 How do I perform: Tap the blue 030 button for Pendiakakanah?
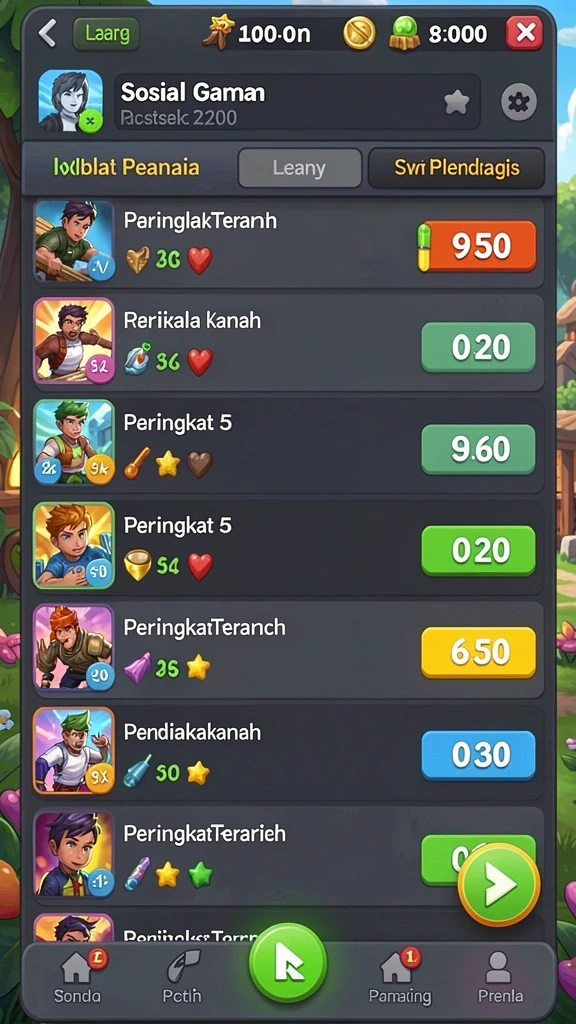[479, 755]
